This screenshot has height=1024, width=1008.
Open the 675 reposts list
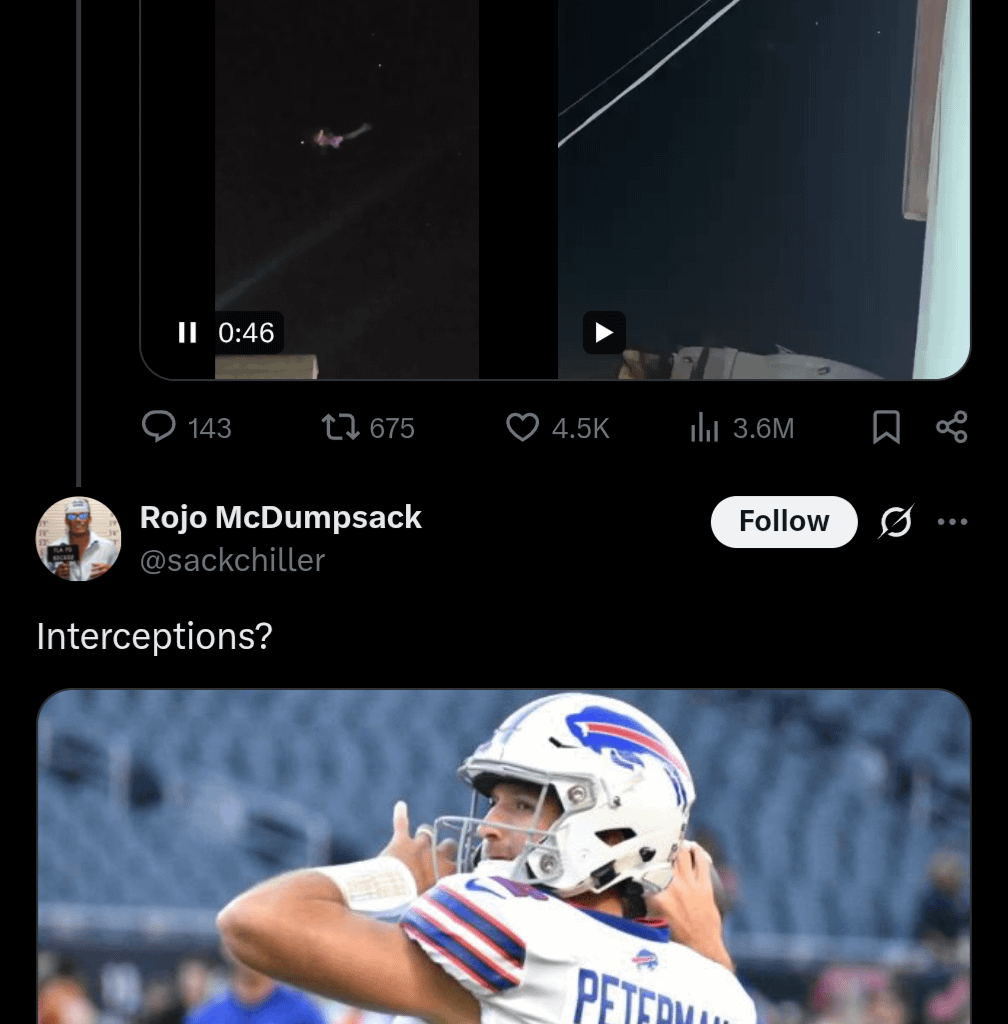(x=392, y=427)
